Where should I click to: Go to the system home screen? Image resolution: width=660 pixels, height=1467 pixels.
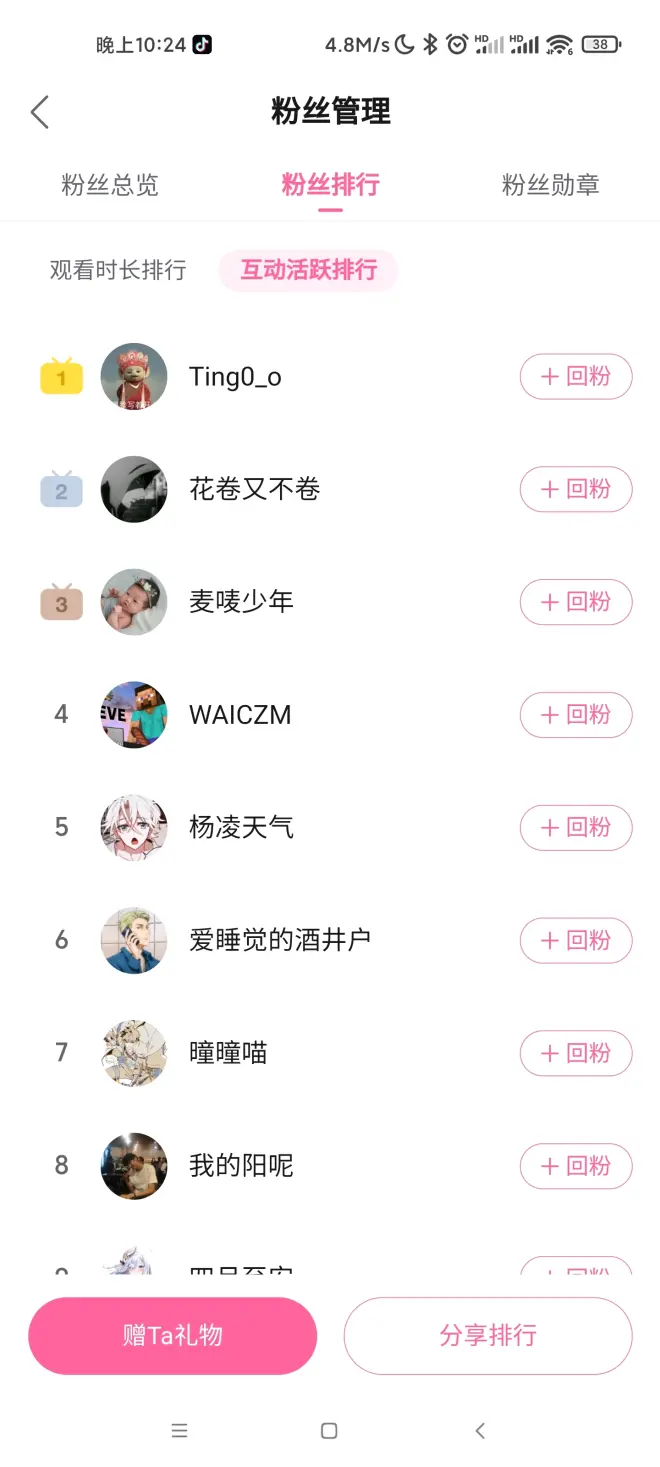pos(329,1431)
